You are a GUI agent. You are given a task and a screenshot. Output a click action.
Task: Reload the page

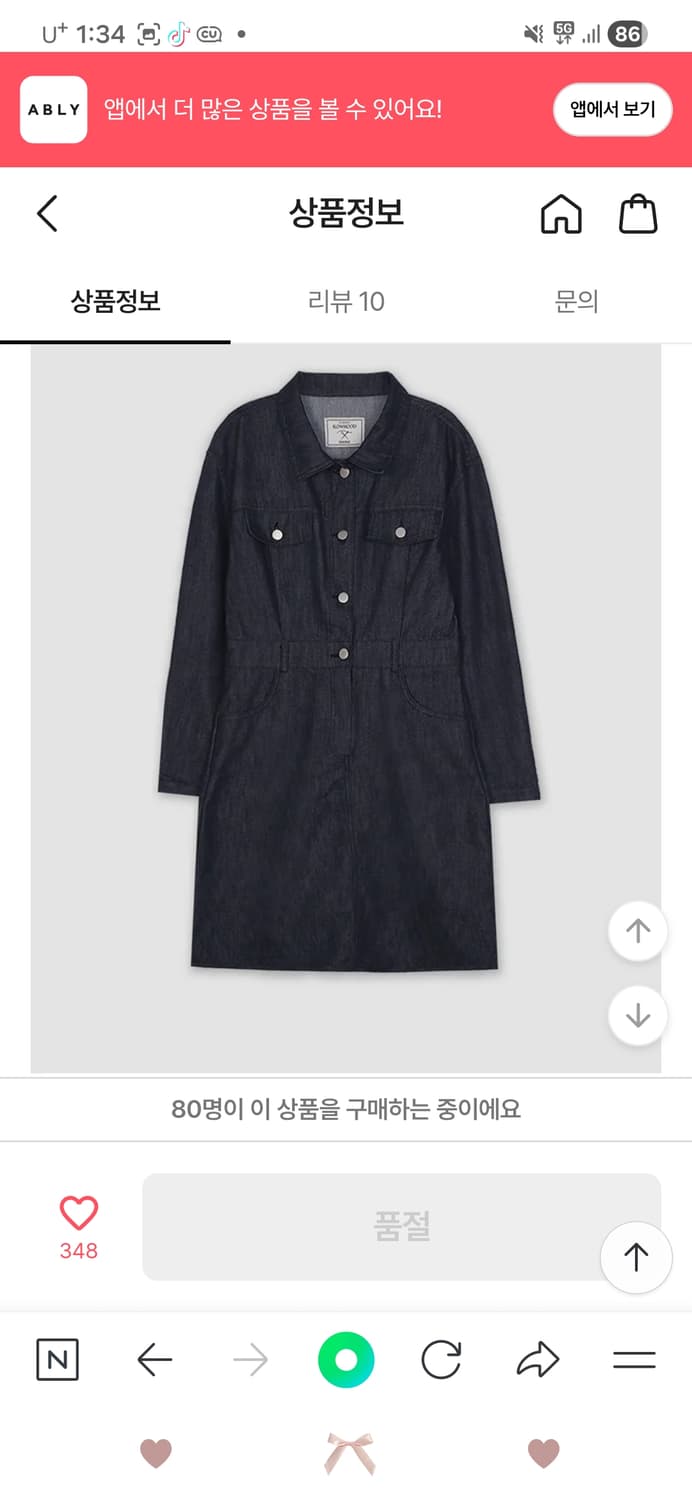pos(441,1360)
